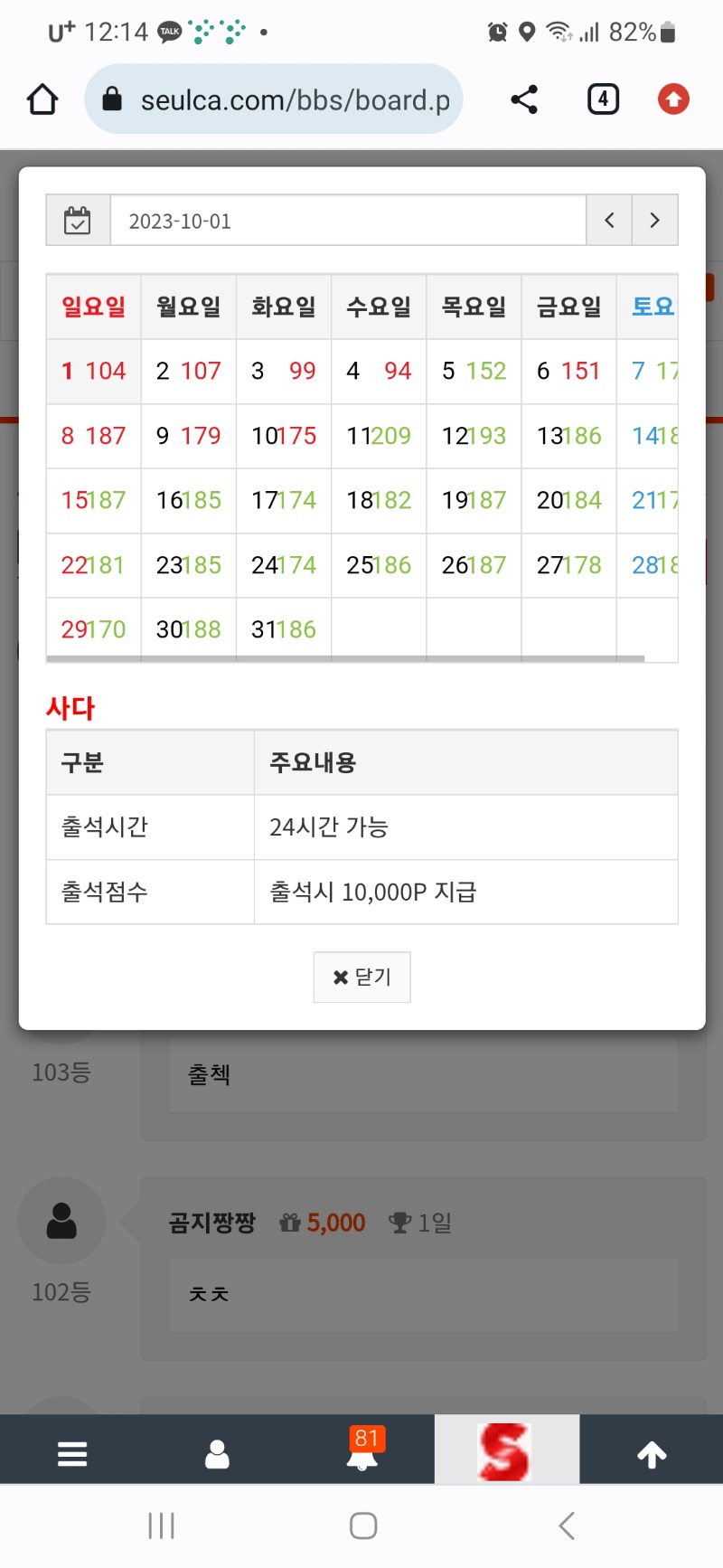The image size is (723, 1568).
Task: Open the user profile tab
Action: tap(217, 1453)
